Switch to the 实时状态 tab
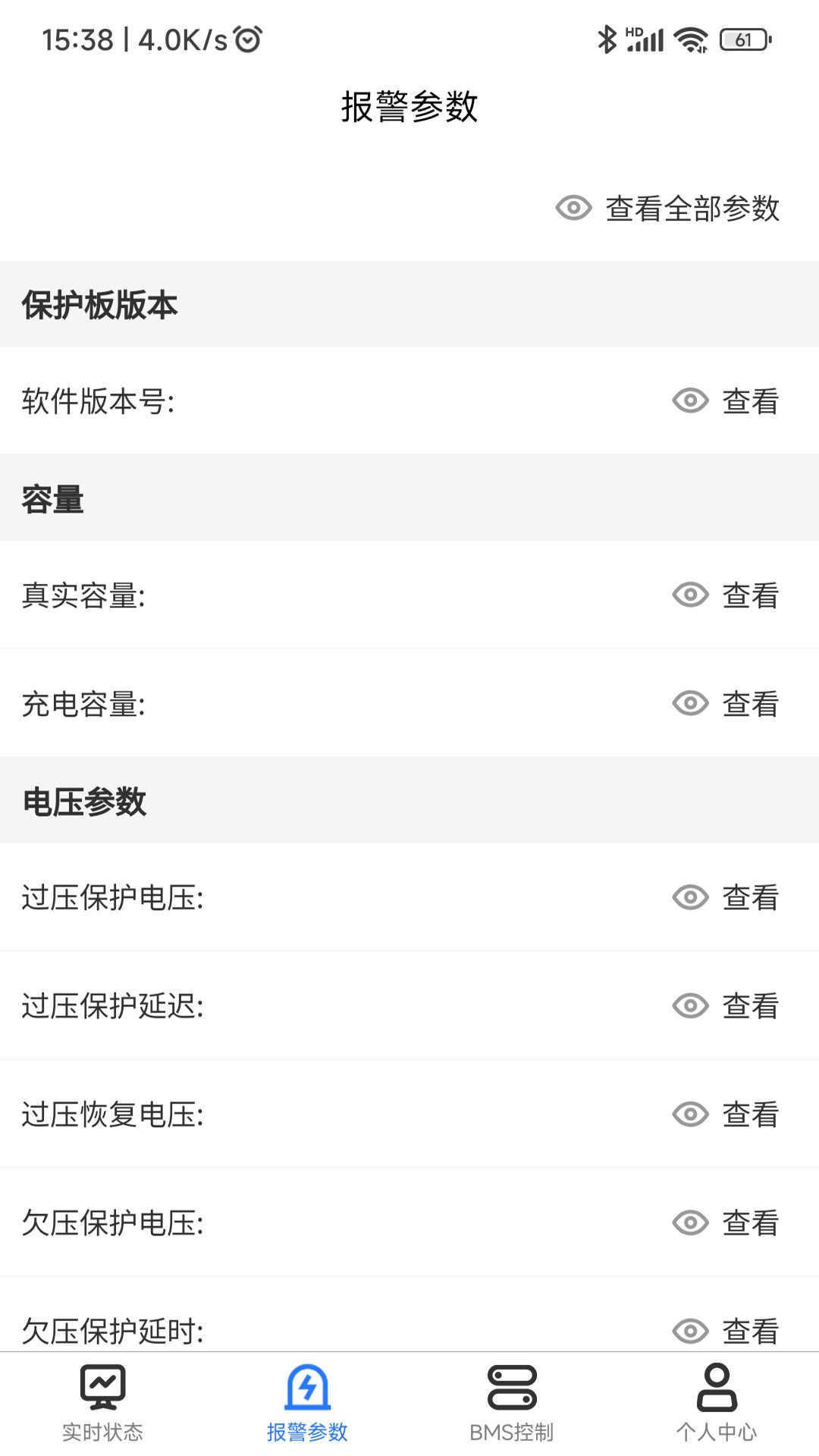 pyautogui.click(x=102, y=1404)
